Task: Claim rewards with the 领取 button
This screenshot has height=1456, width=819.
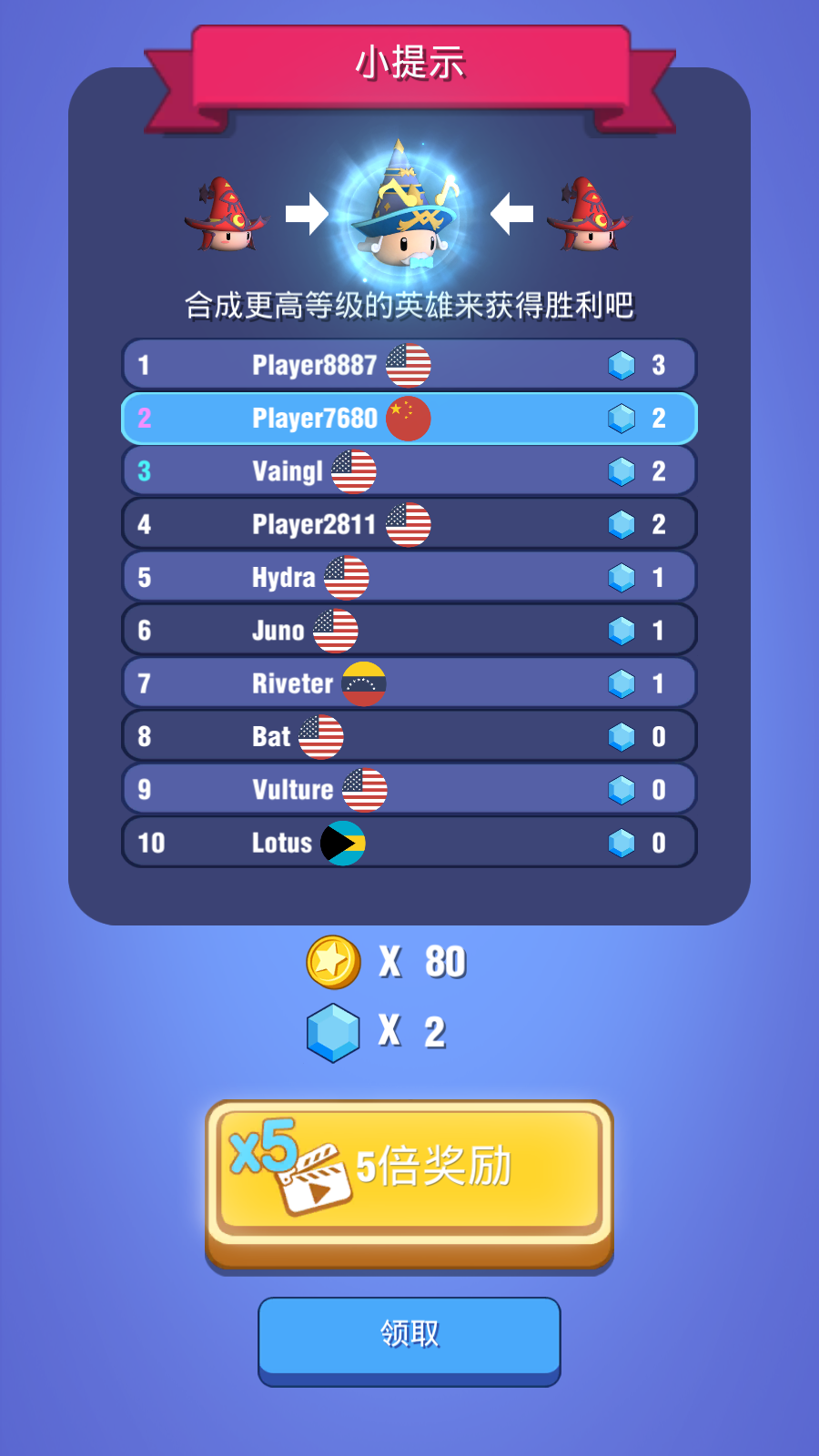Action: [x=409, y=1336]
